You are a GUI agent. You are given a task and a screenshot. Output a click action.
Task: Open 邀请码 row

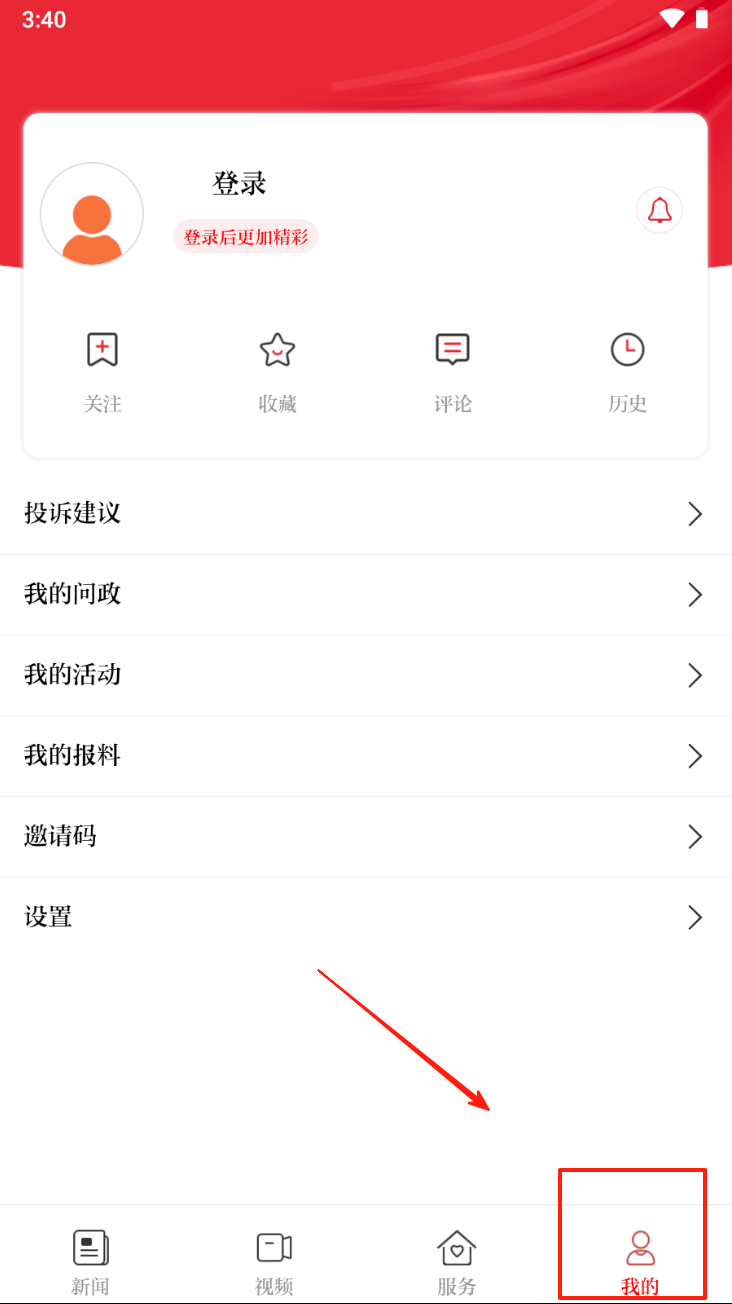click(366, 836)
